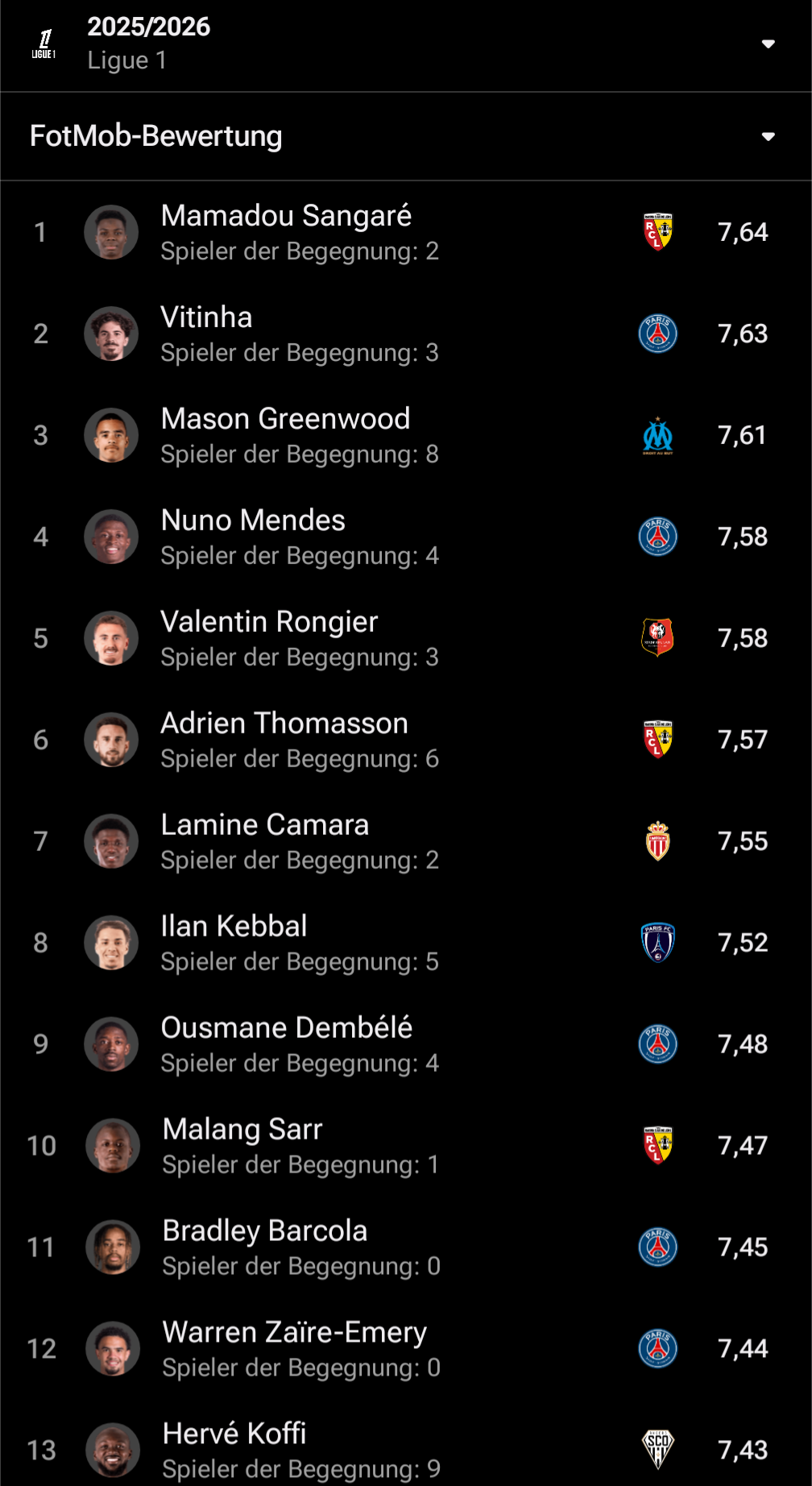View Mason Greenwood's player entry

(285, 435)
